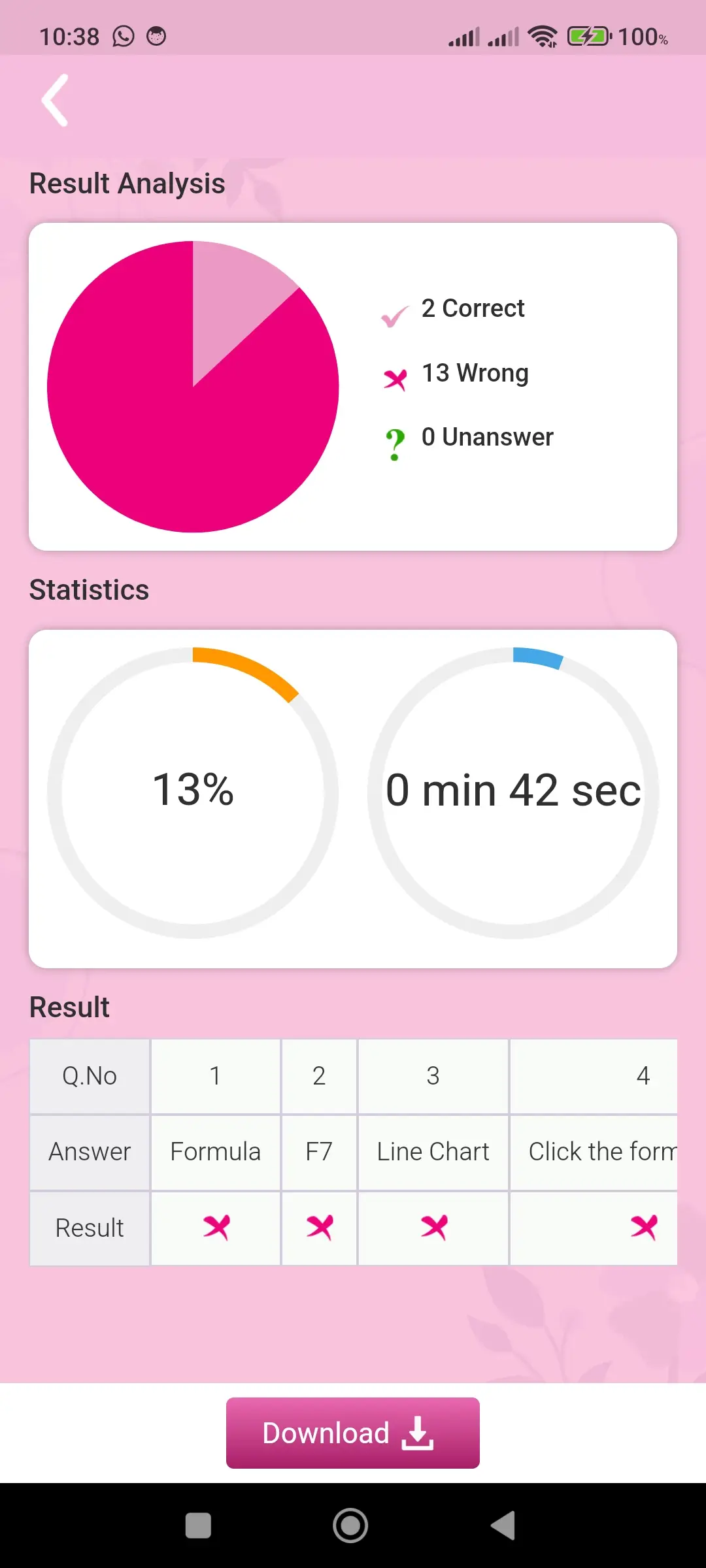The height and width of the screenshot is (1568, 706).
Task: Tap the WhatsApp icon in the status bar
Action: pos(122,35)
